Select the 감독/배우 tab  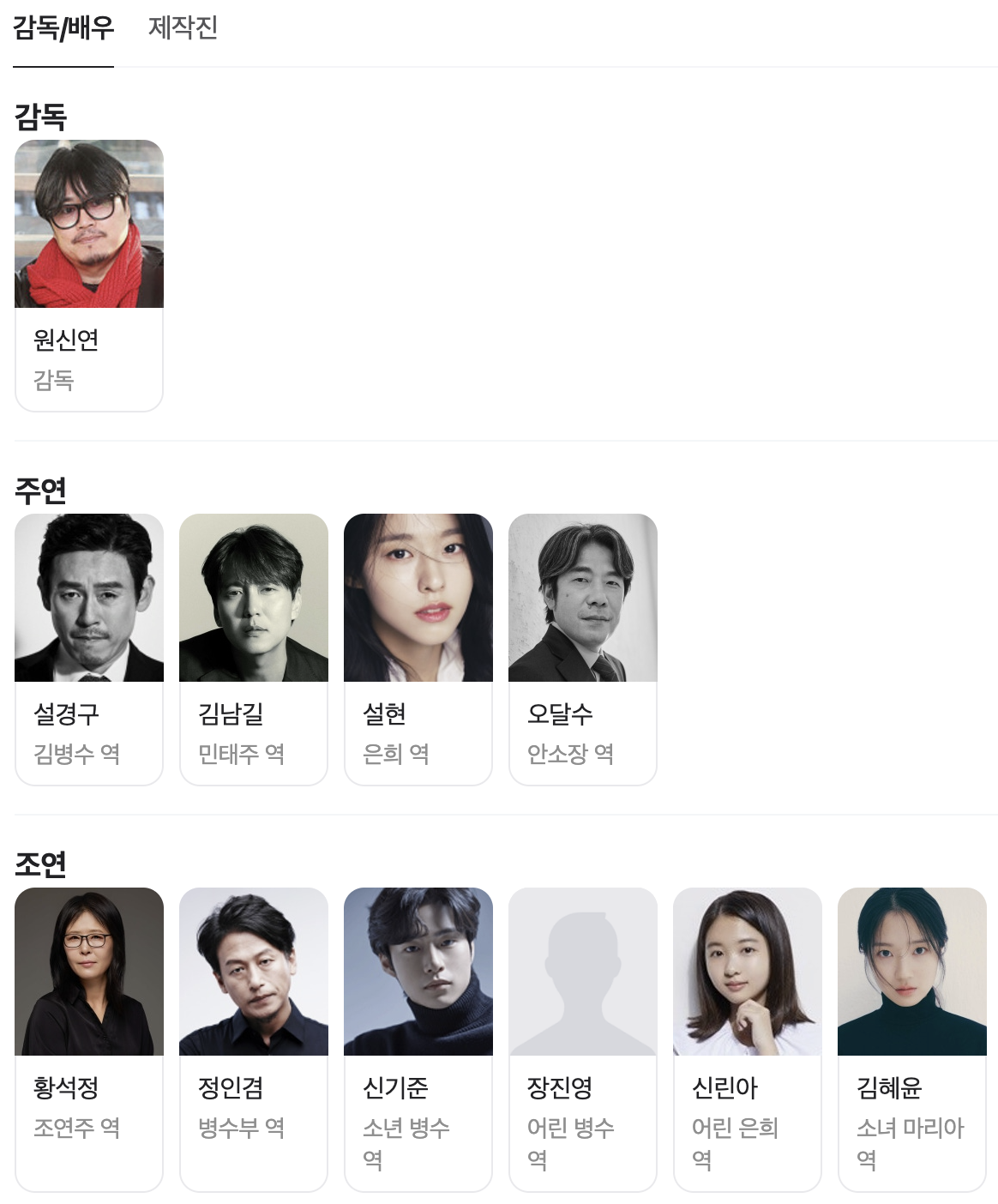[63, 28]
